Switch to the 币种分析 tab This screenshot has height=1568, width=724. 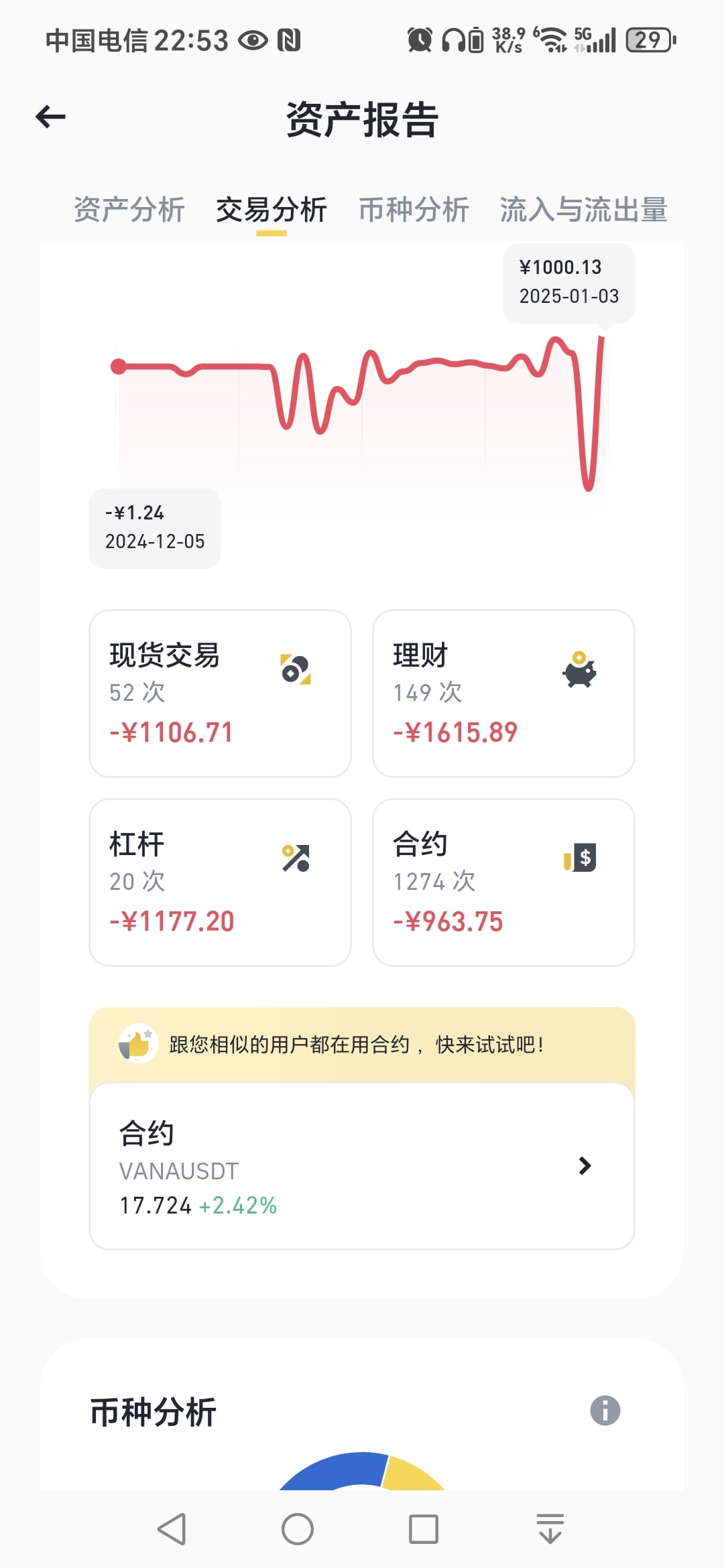click(x=414, y=210)
